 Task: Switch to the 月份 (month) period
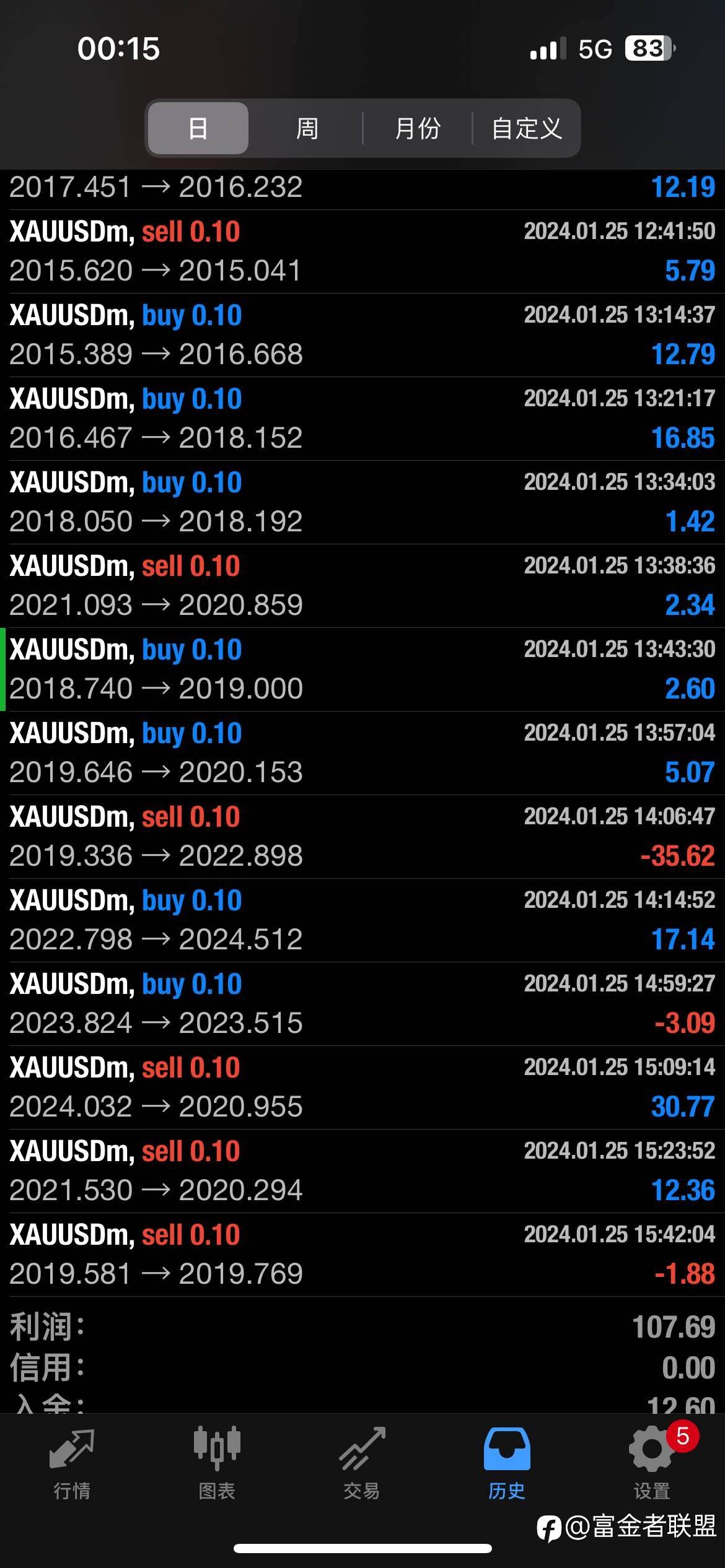pos(417,128)
